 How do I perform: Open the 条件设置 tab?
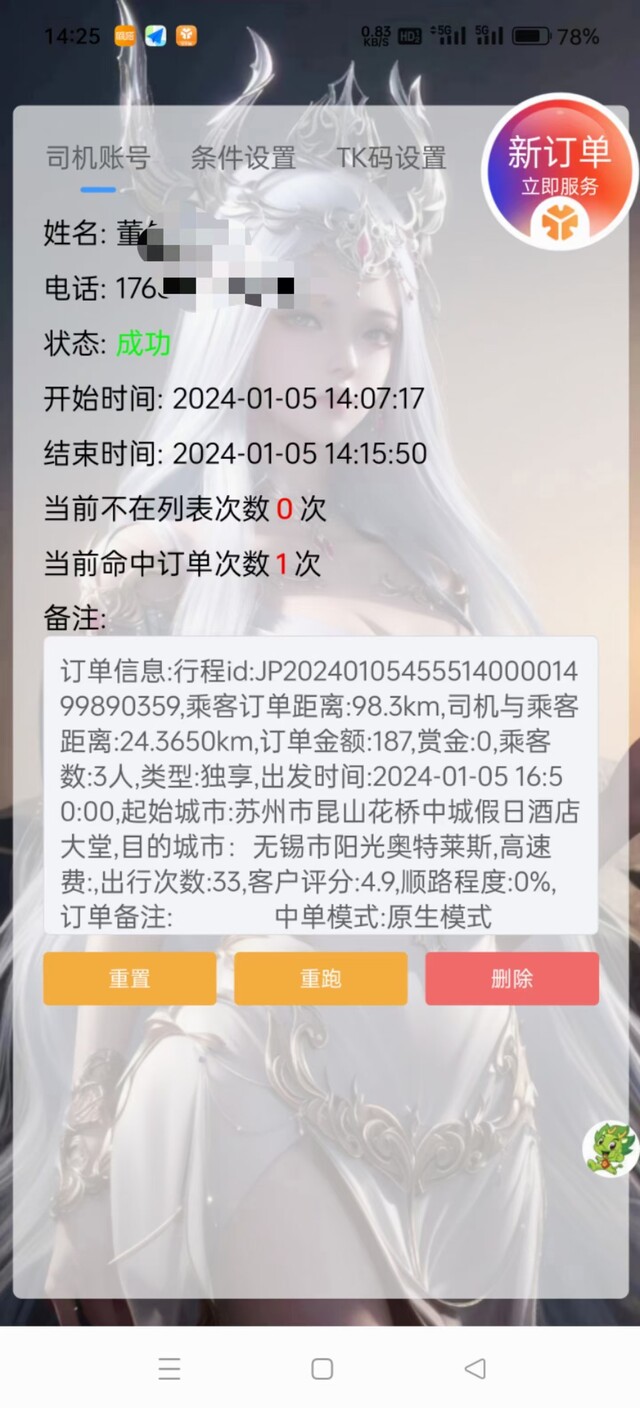click(243, 158)
